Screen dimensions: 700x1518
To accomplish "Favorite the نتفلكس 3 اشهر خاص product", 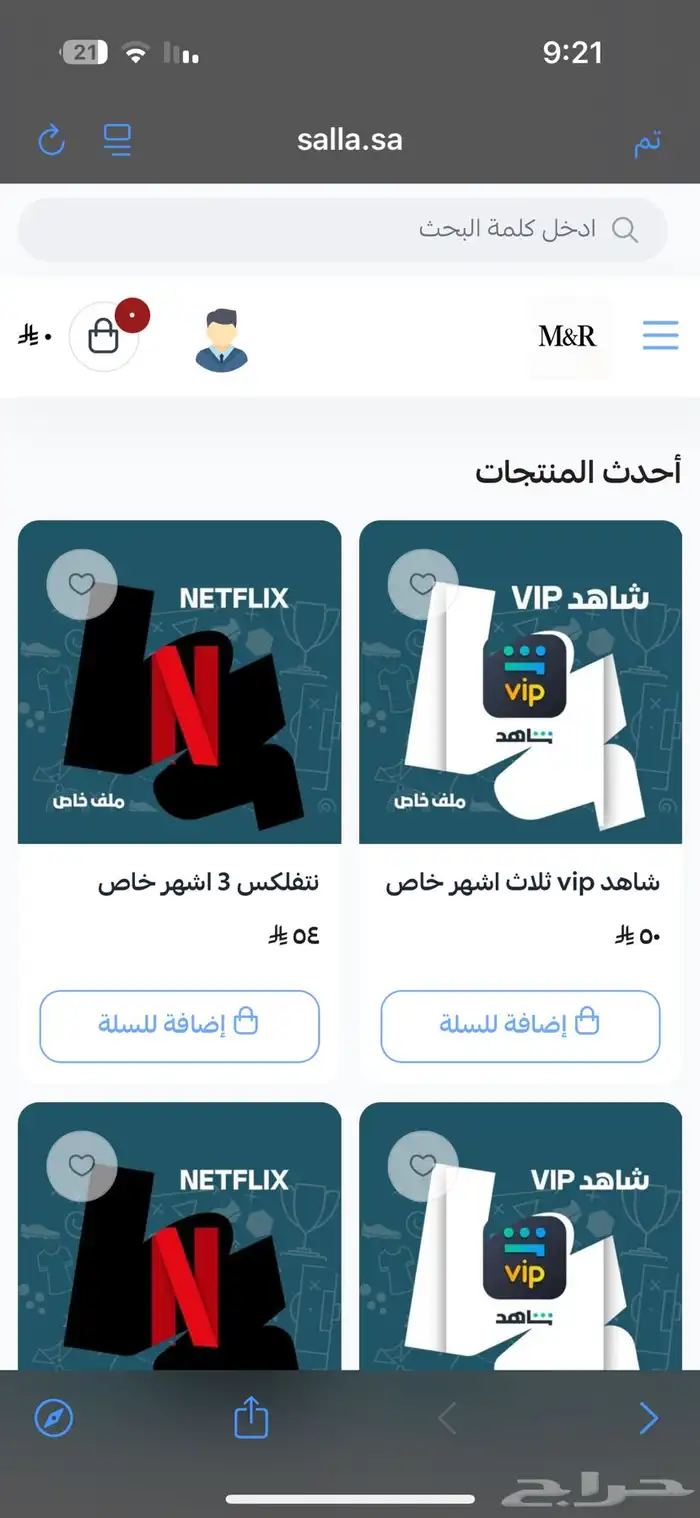I will [82, 584].
